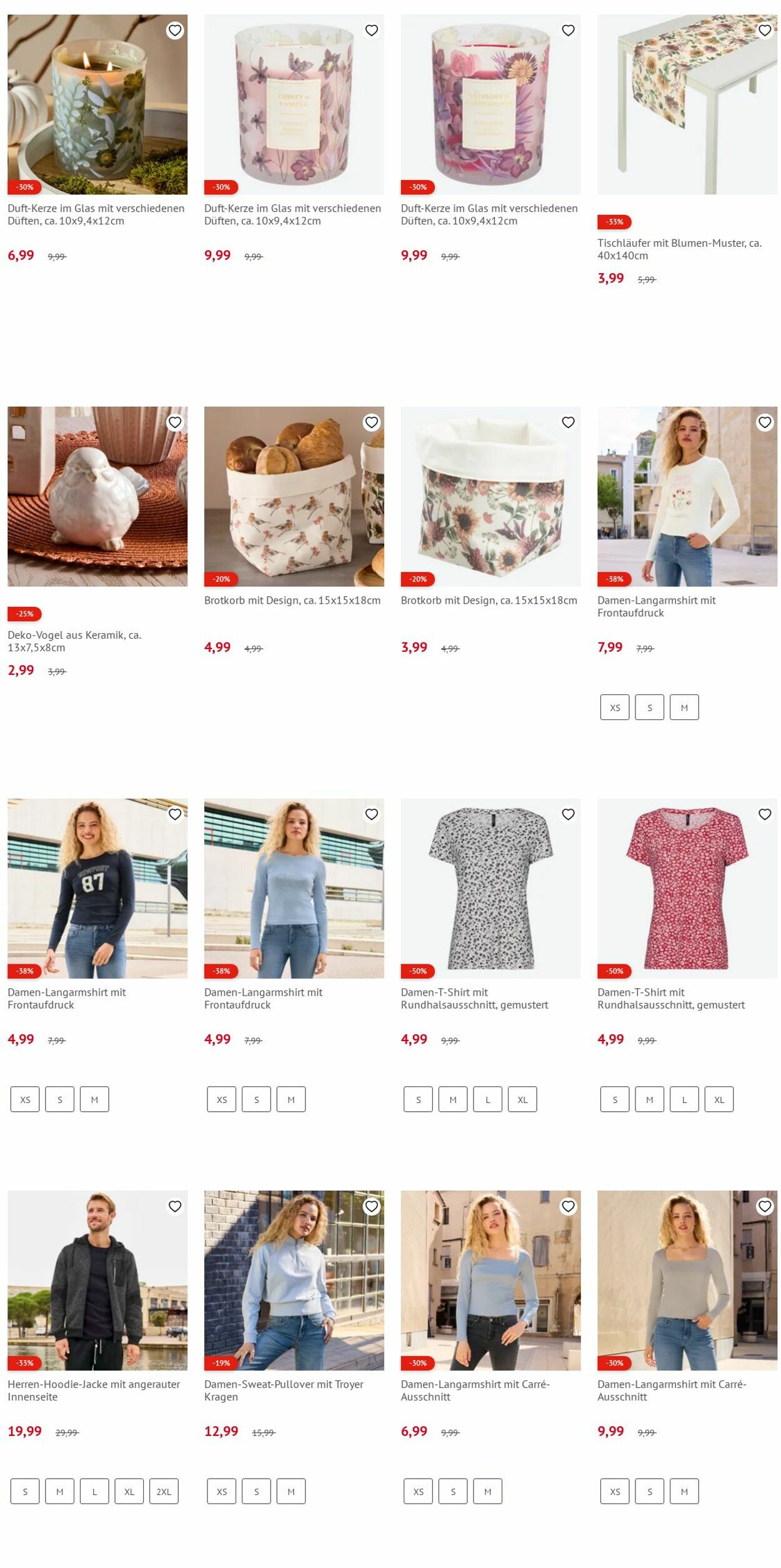Save Damen-Sweat-Pullover to wishlist

(x=372, y=1206)
